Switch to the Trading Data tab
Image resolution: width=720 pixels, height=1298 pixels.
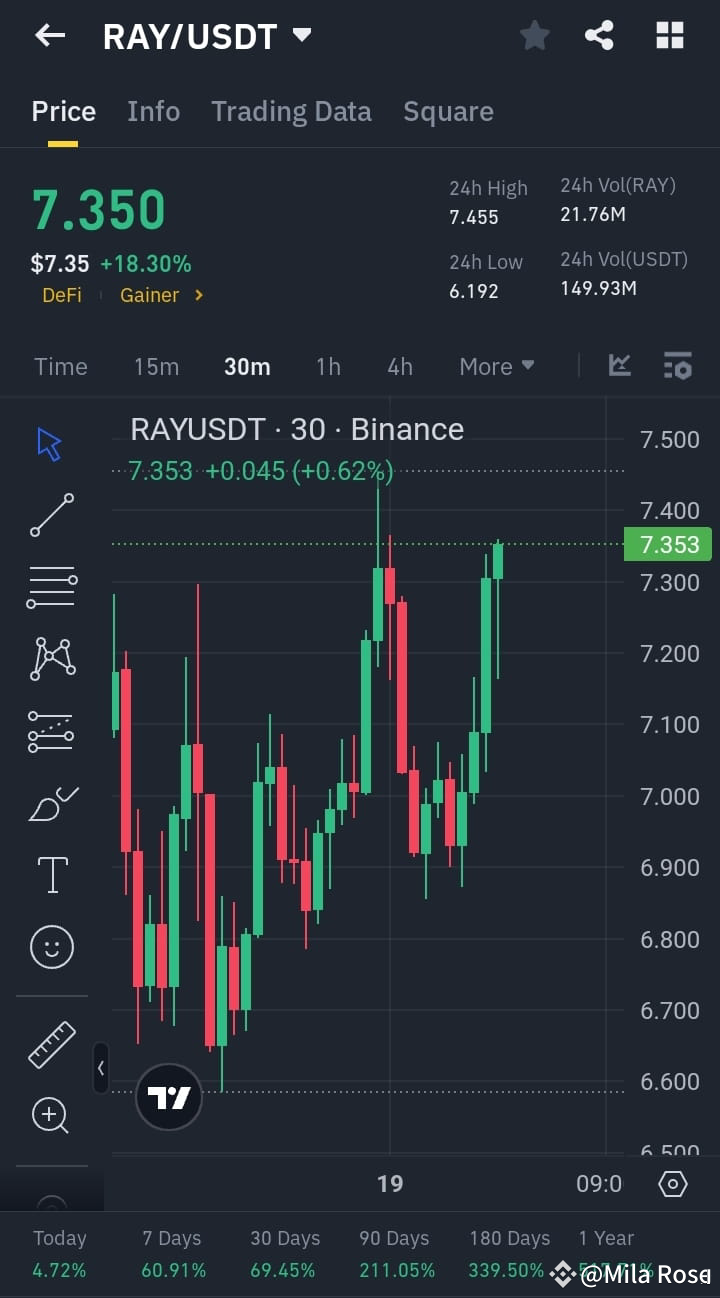pyautogui.click(x=291, y=111)
